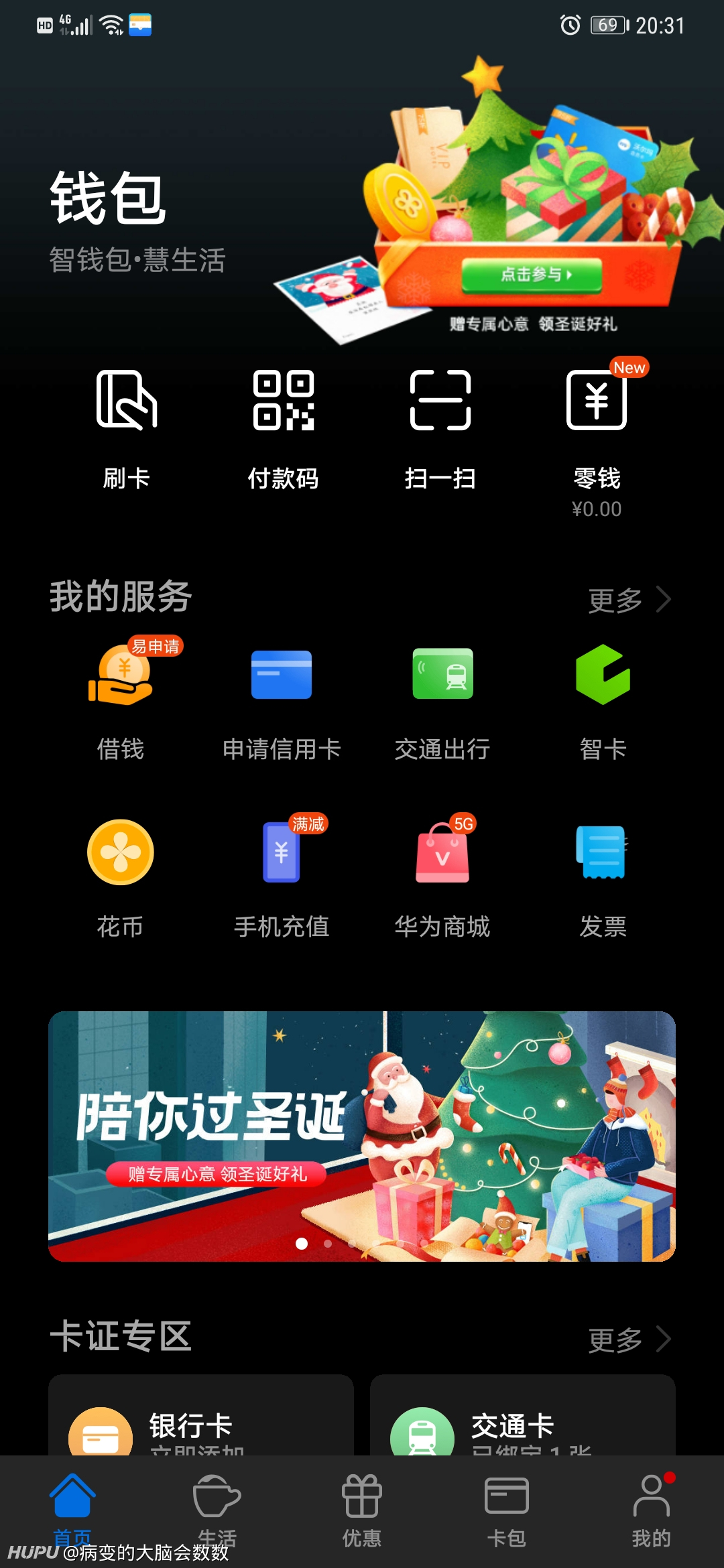Tap the green 点击参与 button in the banner
724x1568 pixels.
point(532,275)
